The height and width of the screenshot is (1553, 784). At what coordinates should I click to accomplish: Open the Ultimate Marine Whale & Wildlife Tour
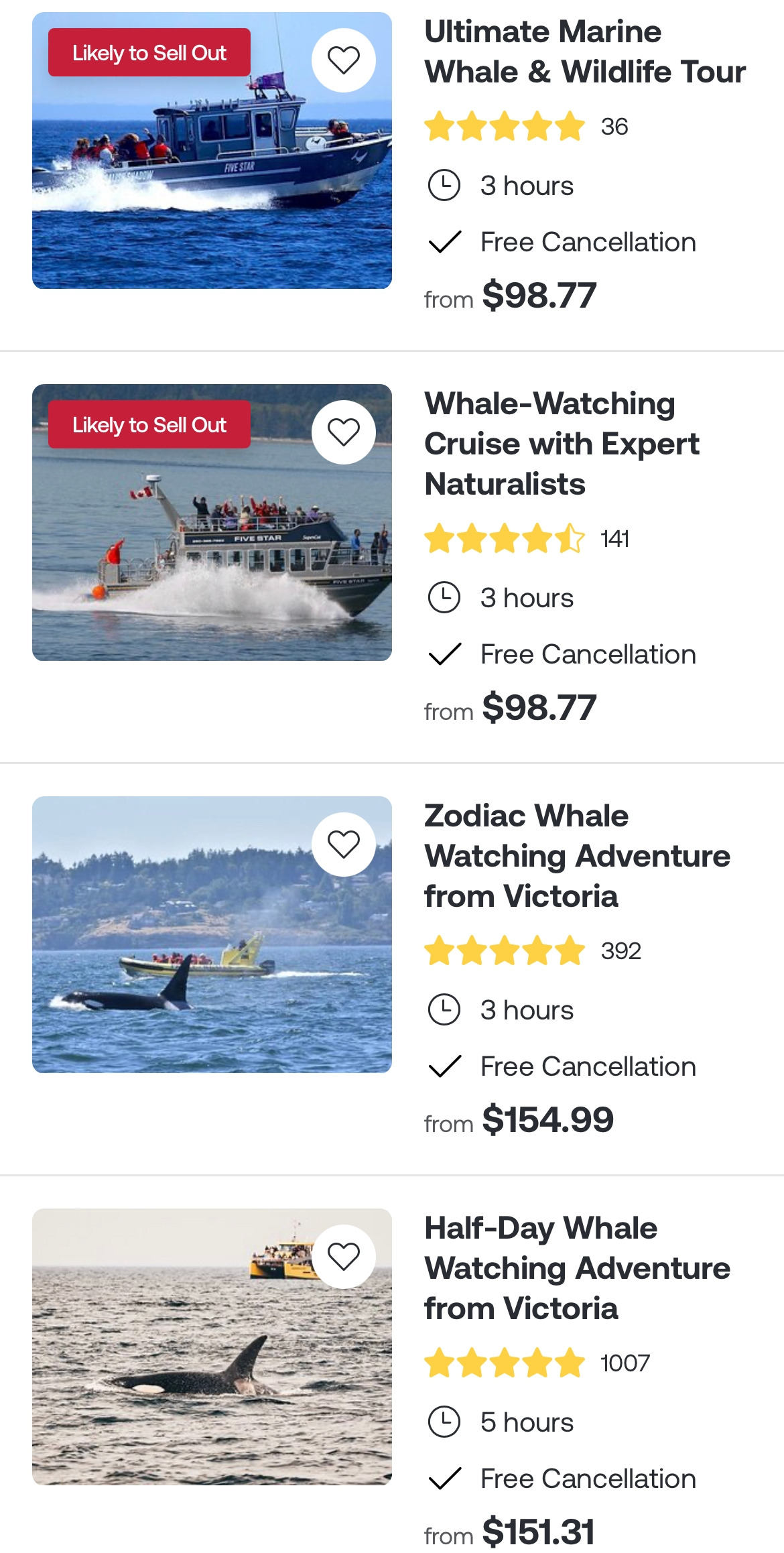tap(584, 52)
